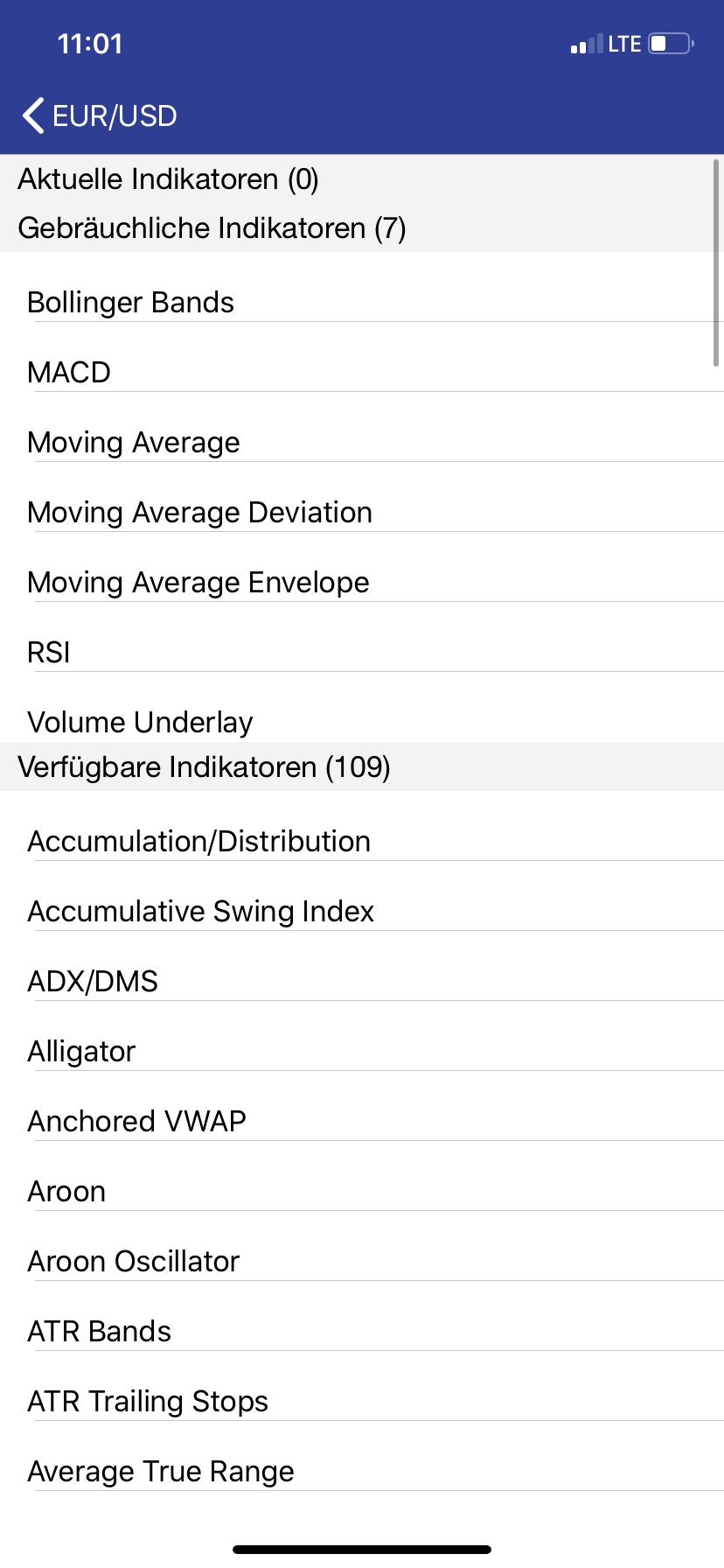
Task: Add the Alligator indicator
Action: [x=362, y=1051]
